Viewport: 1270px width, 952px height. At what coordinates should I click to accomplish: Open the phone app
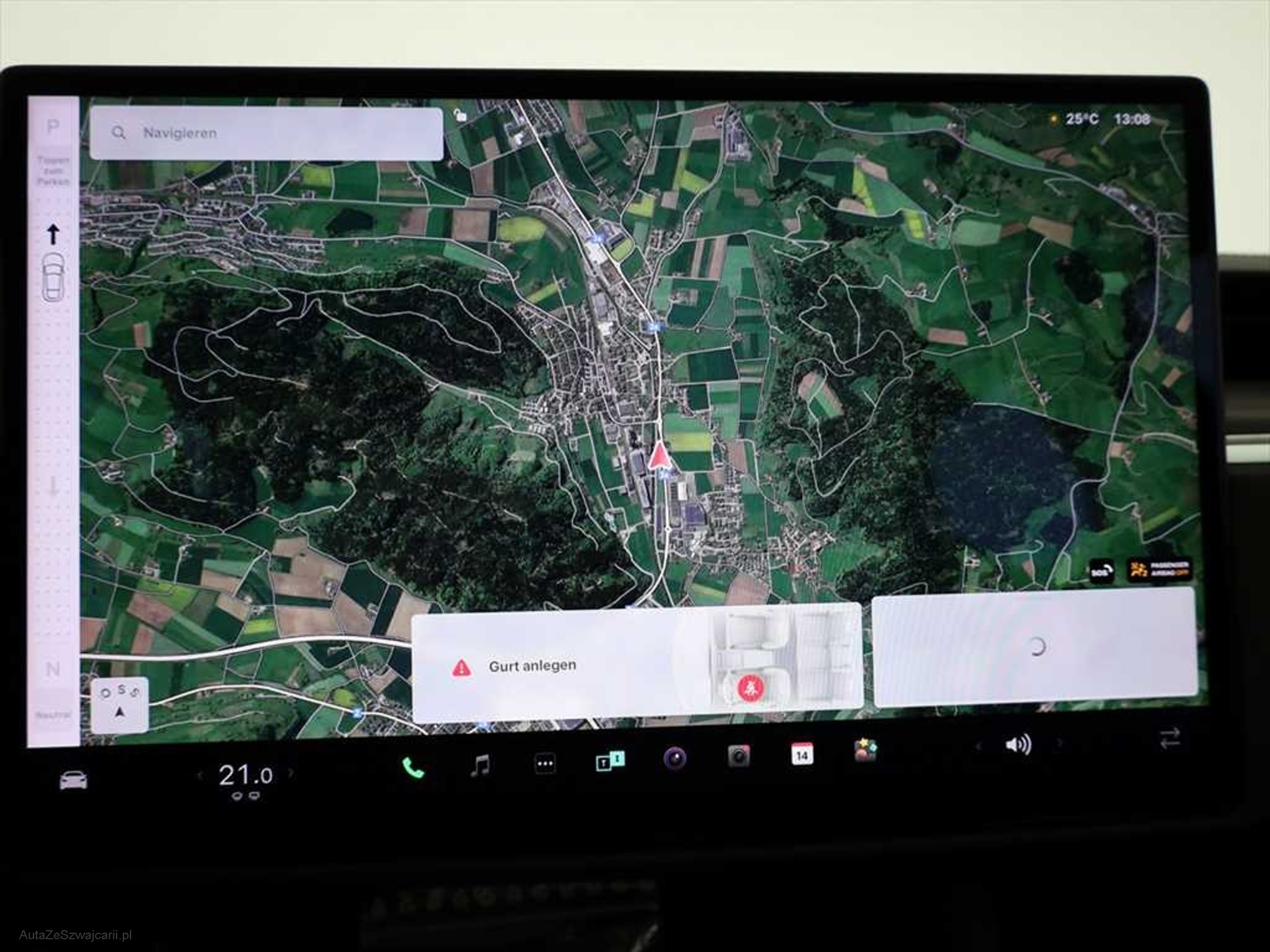tap(413, 768)
